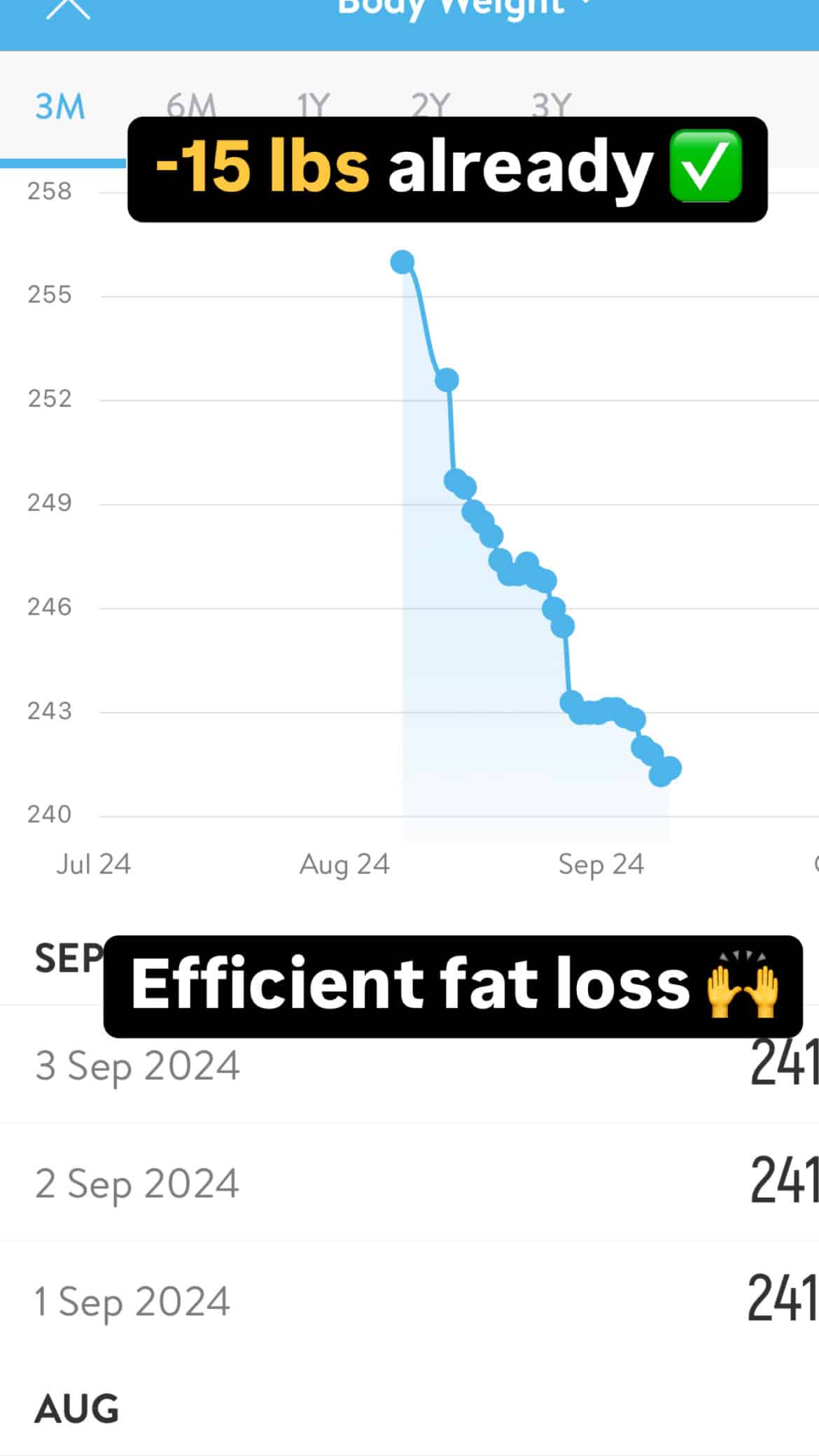Viewport: 819px width, 1456px height.
Task: Select the 3M time range
Action: 60,107
